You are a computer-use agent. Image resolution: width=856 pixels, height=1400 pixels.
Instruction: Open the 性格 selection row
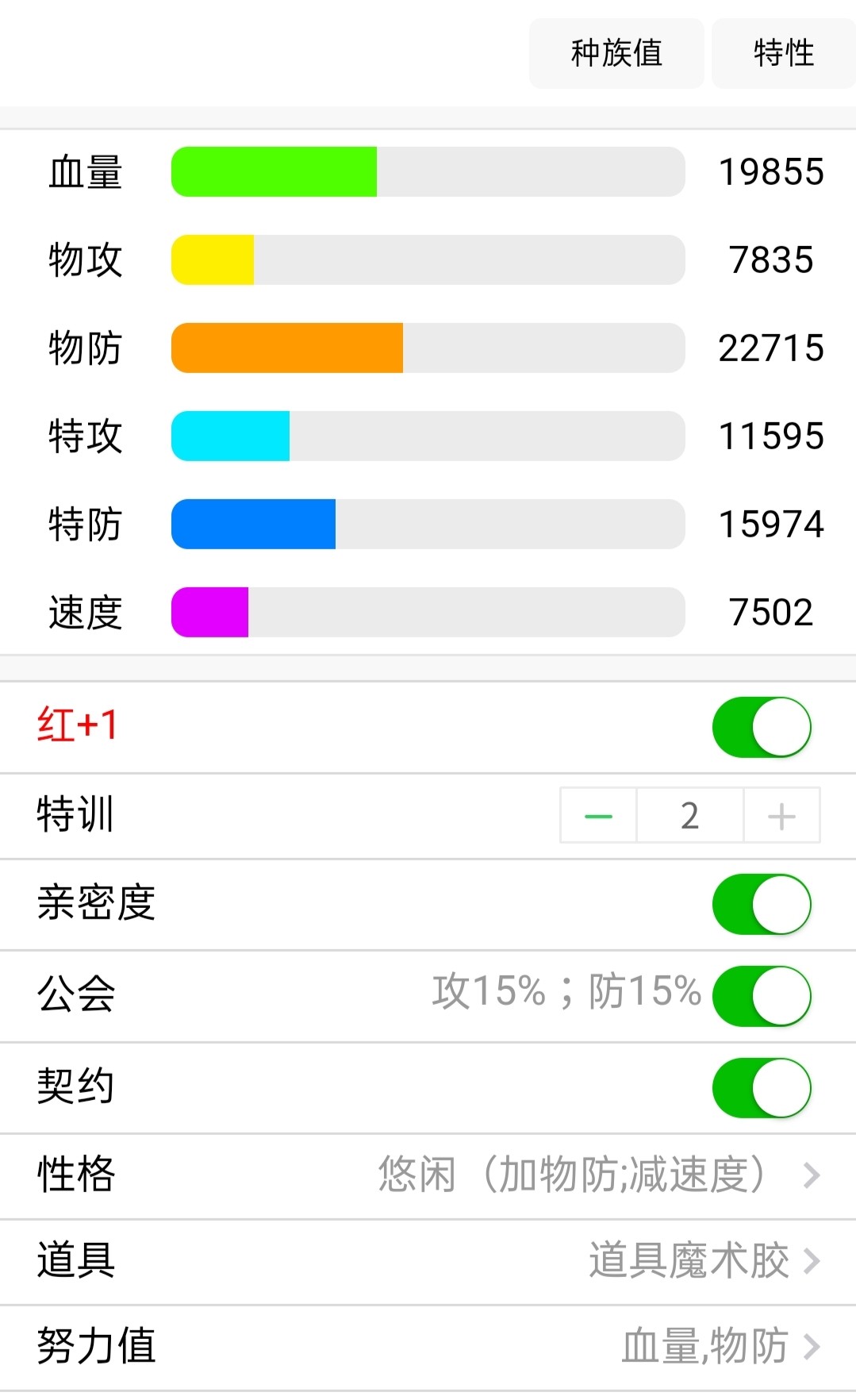click(428, 1175)
